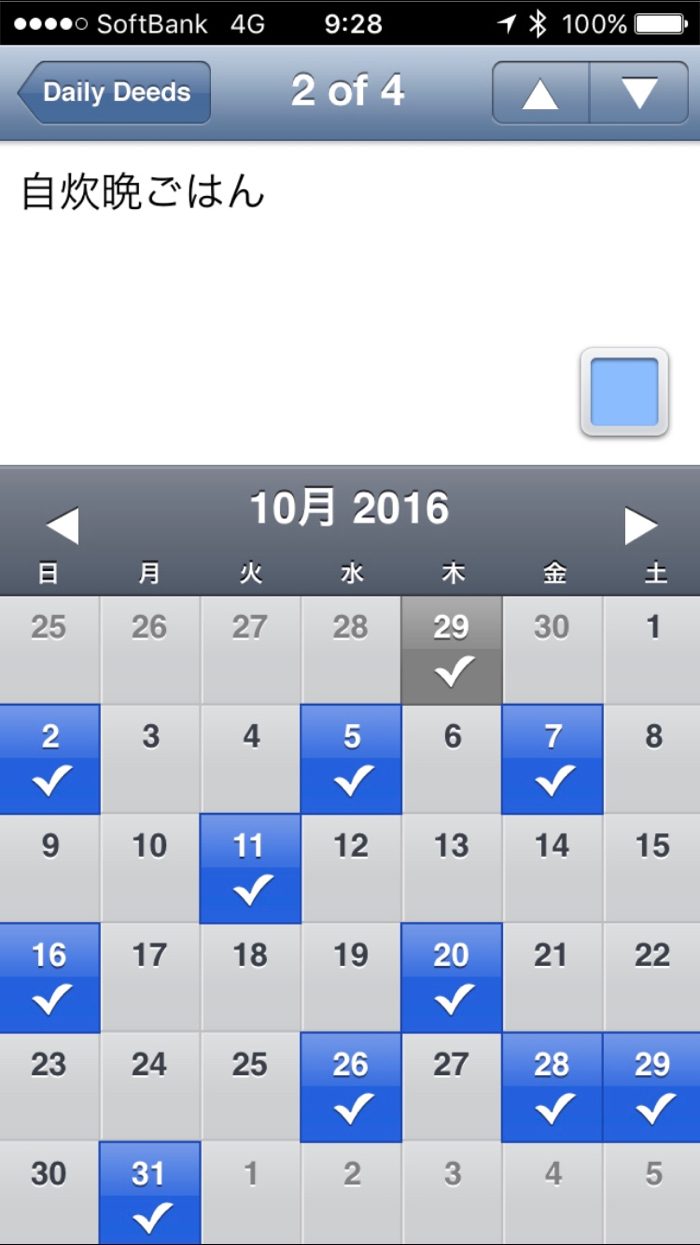Mark October 3 as done
Image resolution: width=700 pixels, height=1245 pixels.
(150, 760)
